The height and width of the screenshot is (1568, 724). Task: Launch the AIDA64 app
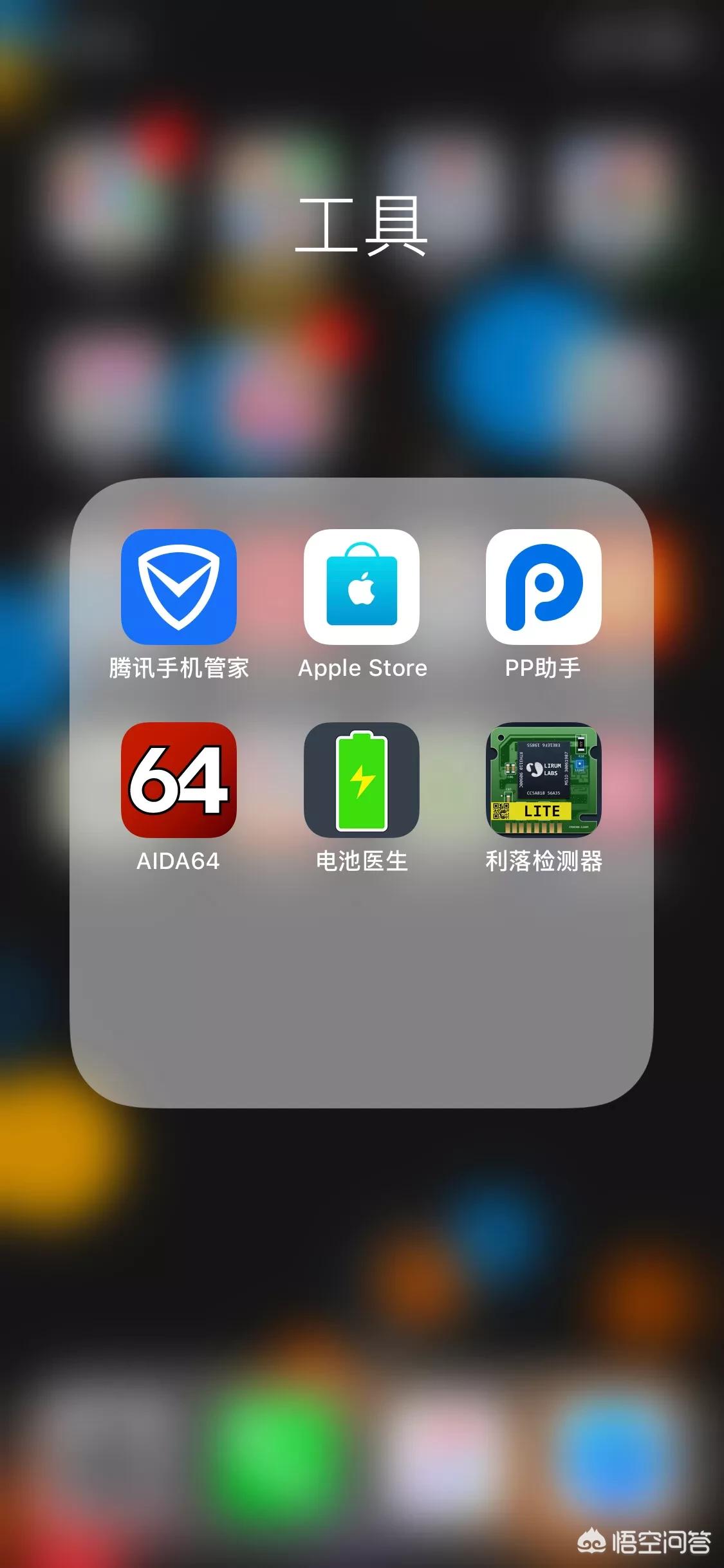point(179,780)
